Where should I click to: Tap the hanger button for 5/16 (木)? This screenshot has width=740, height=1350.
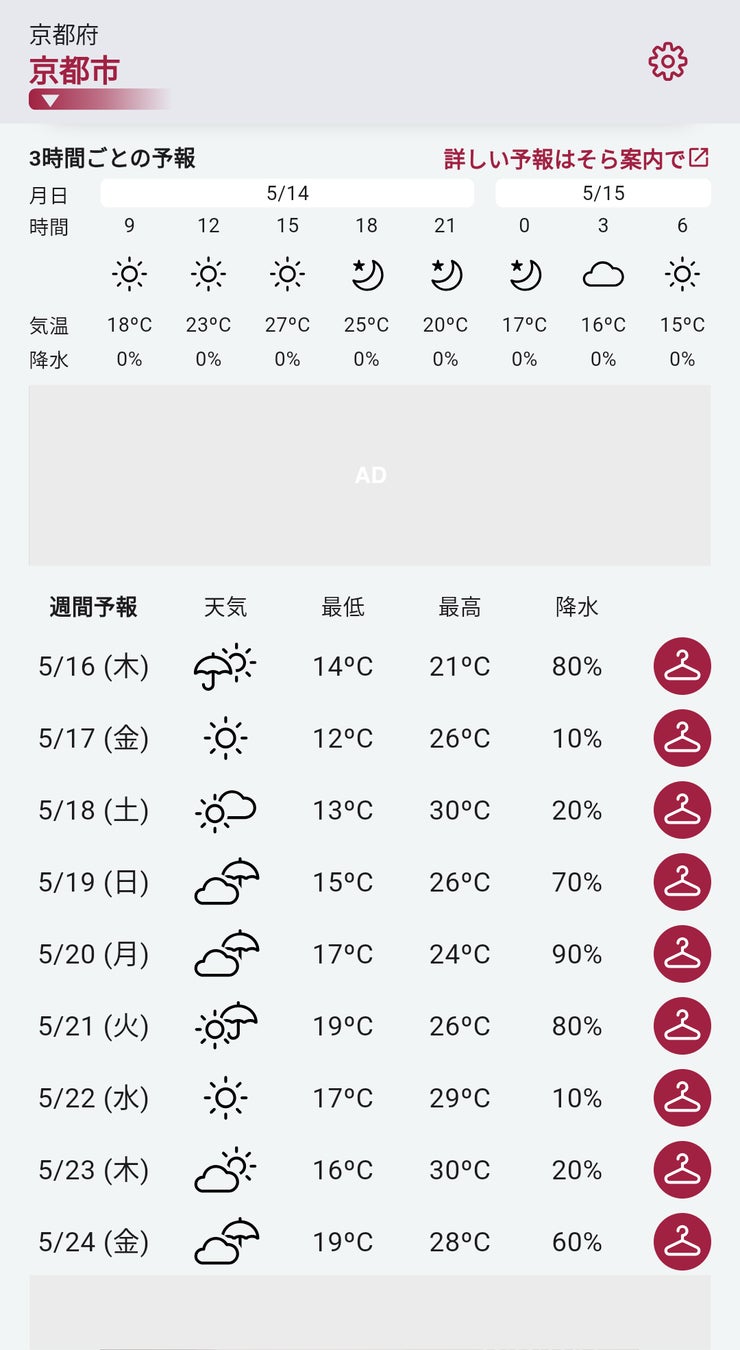pos(682,666)
